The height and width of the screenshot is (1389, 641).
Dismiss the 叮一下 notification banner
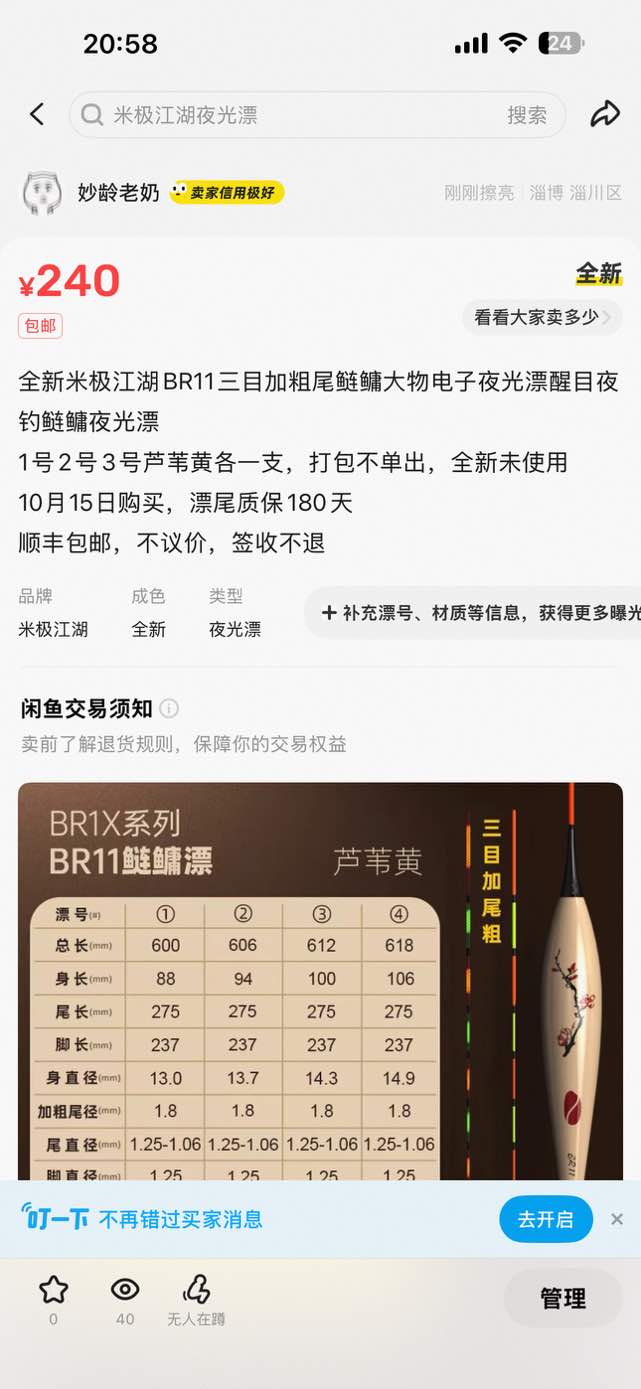coord(617,1219)
